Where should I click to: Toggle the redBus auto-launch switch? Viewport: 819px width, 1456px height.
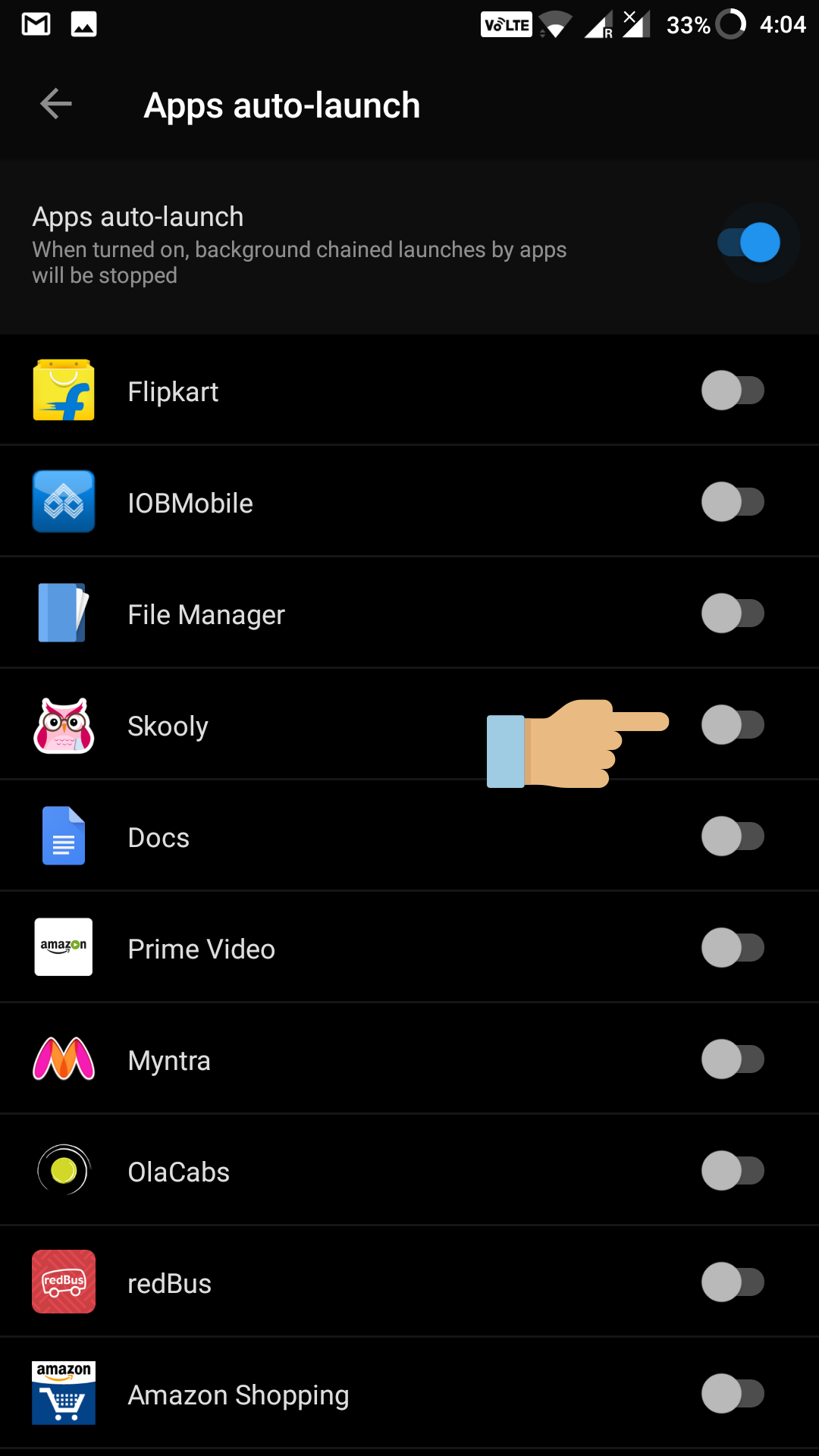click(x=733, y=1282)
